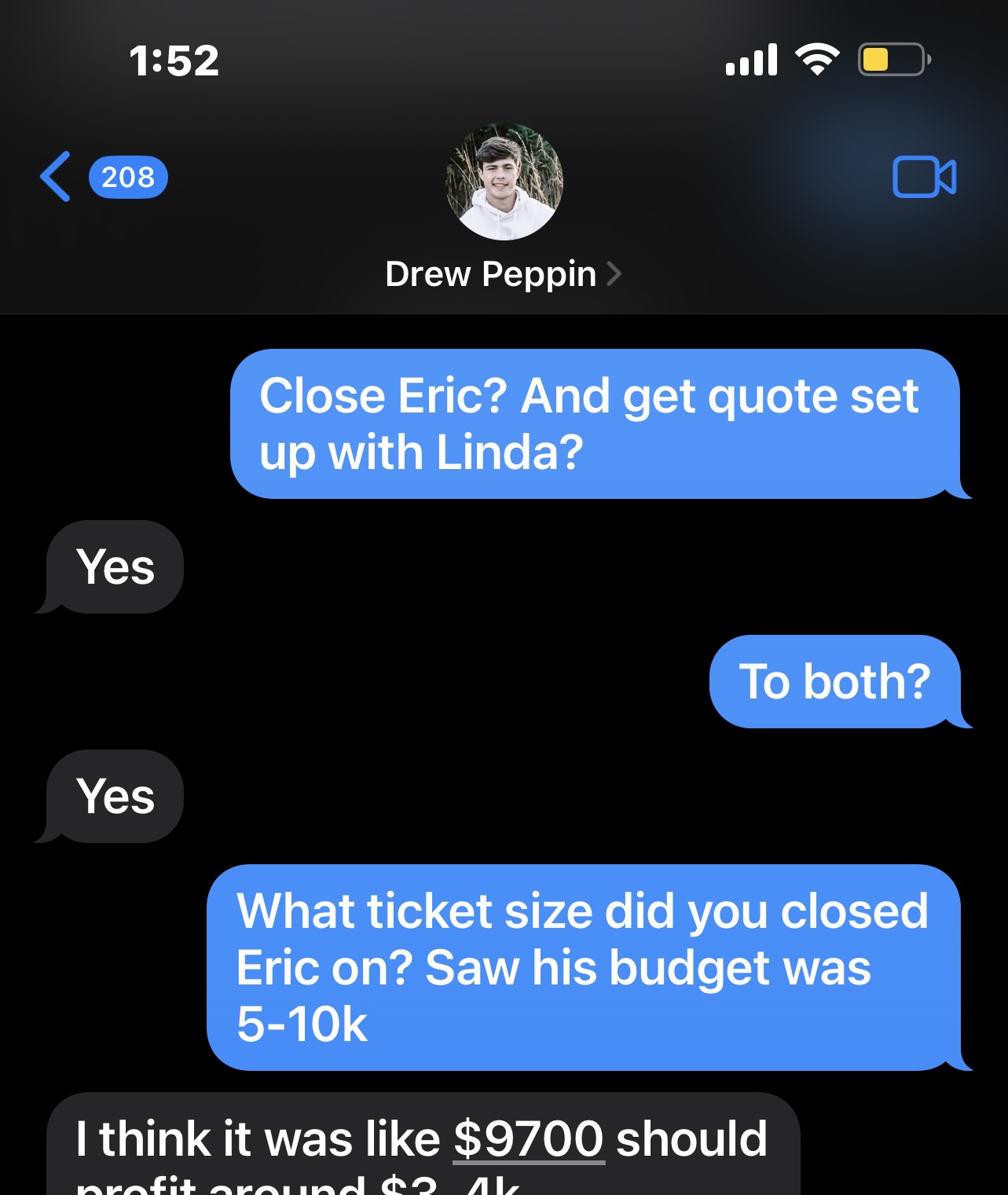Start a FaceTime video call
Image resolution: width=1008 pixels, height=1195 pixels.
click(924, 177)
